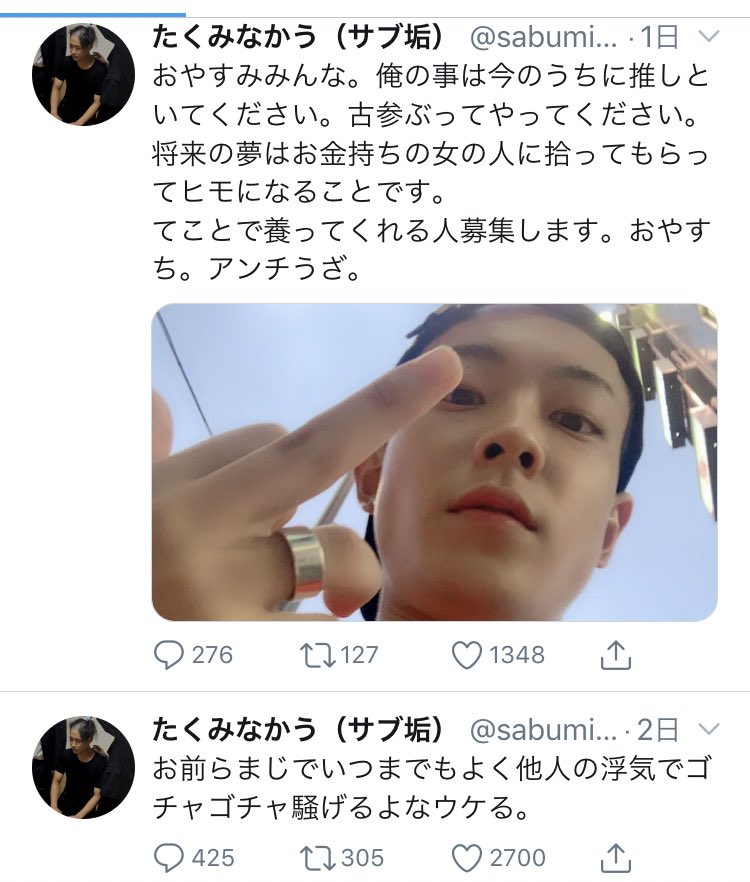Like the second tweet with the heart
Image resolution: width=750 pixels, height=882 pixels.
tap(470, 857)
